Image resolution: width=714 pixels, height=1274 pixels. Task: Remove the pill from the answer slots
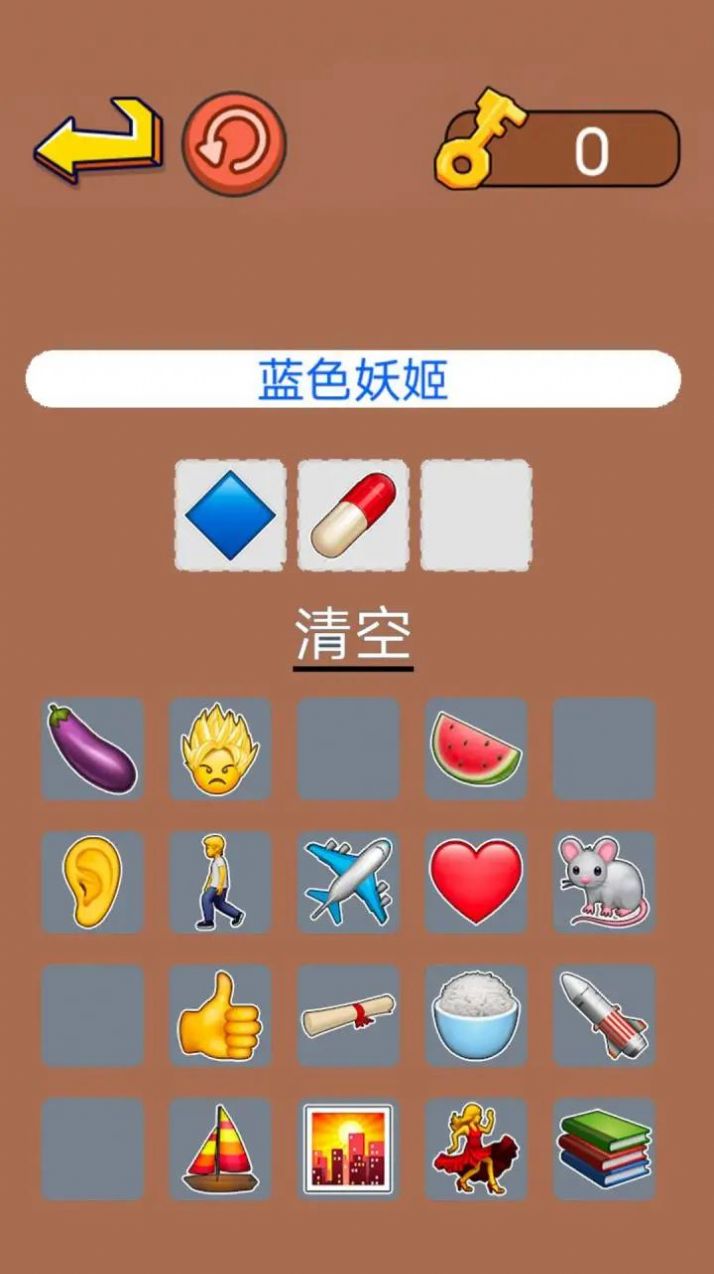tap(353, 516)
